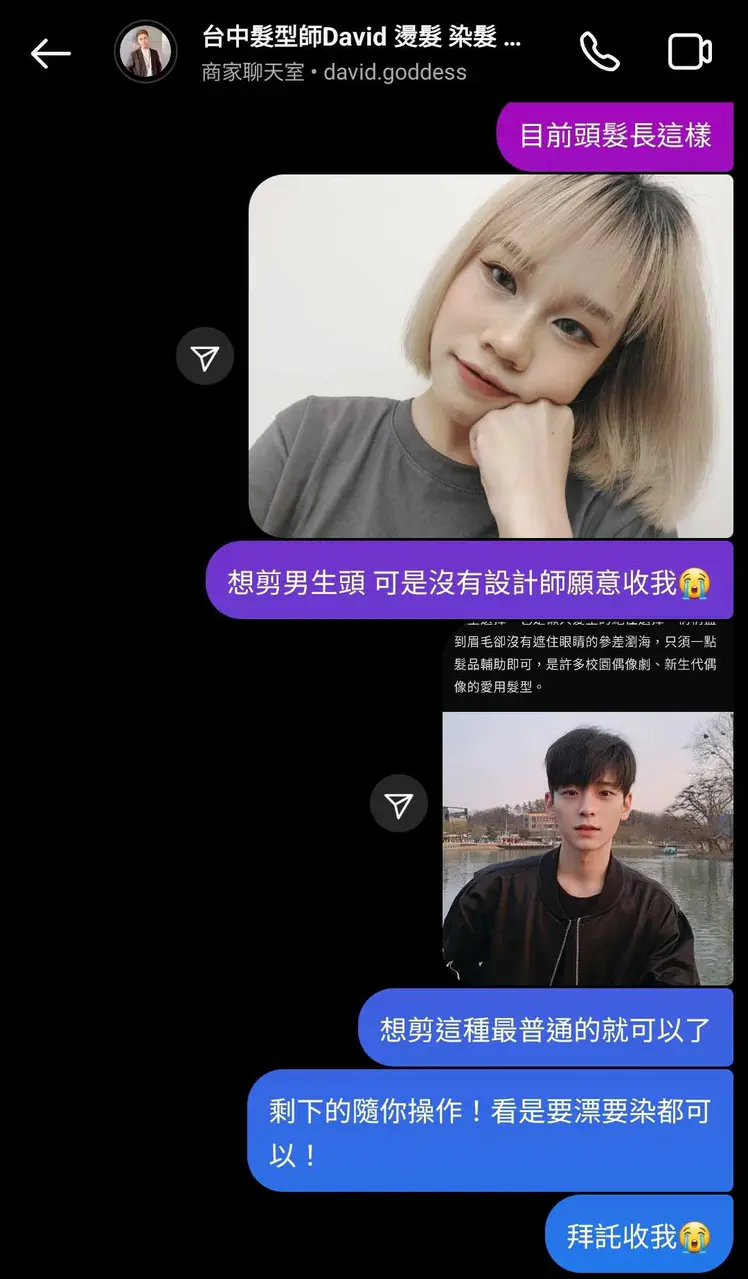Go back using the arrow

click(50, 54)
